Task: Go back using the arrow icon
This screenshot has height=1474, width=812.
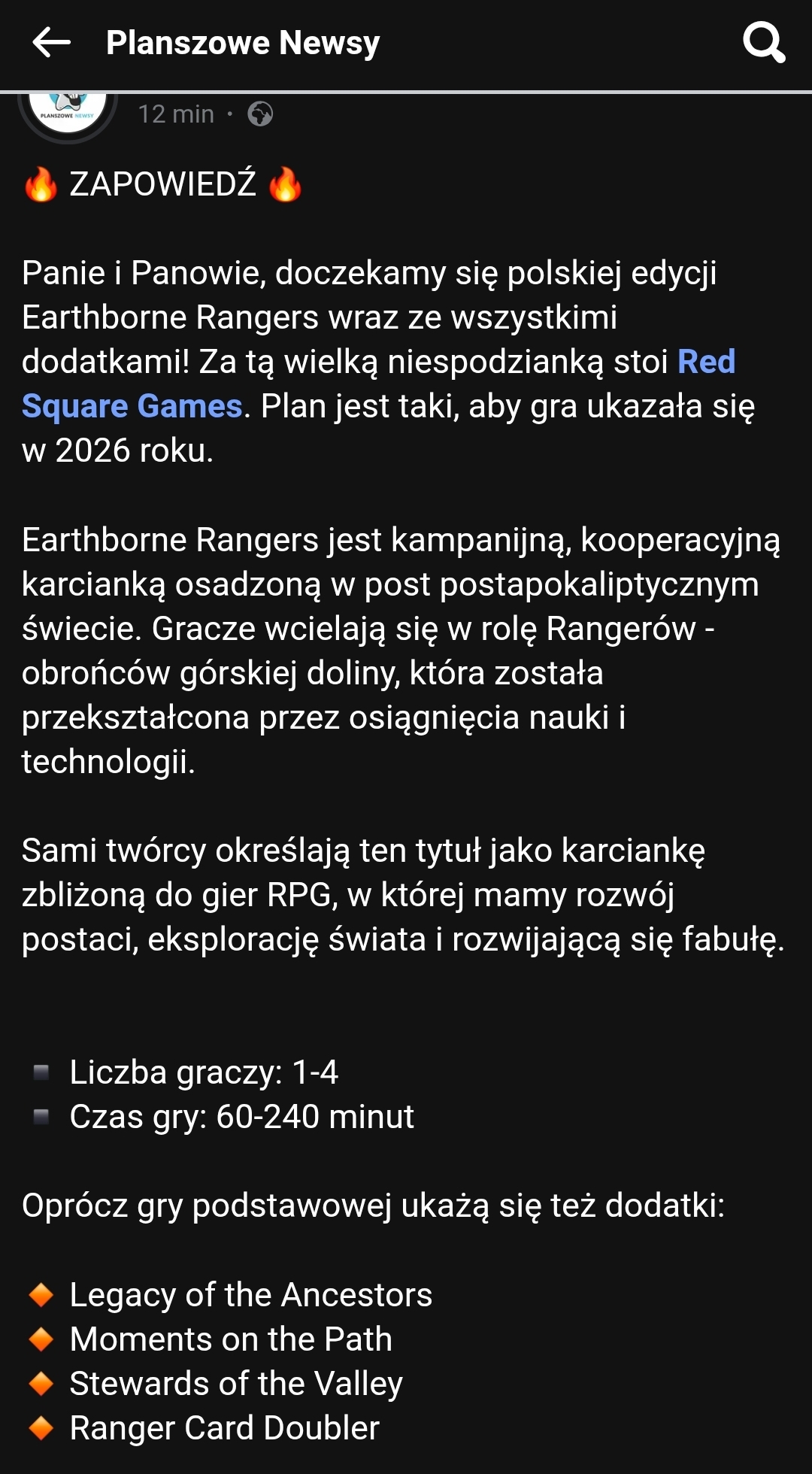Action: pyautogui.click(x=52, y=42)
